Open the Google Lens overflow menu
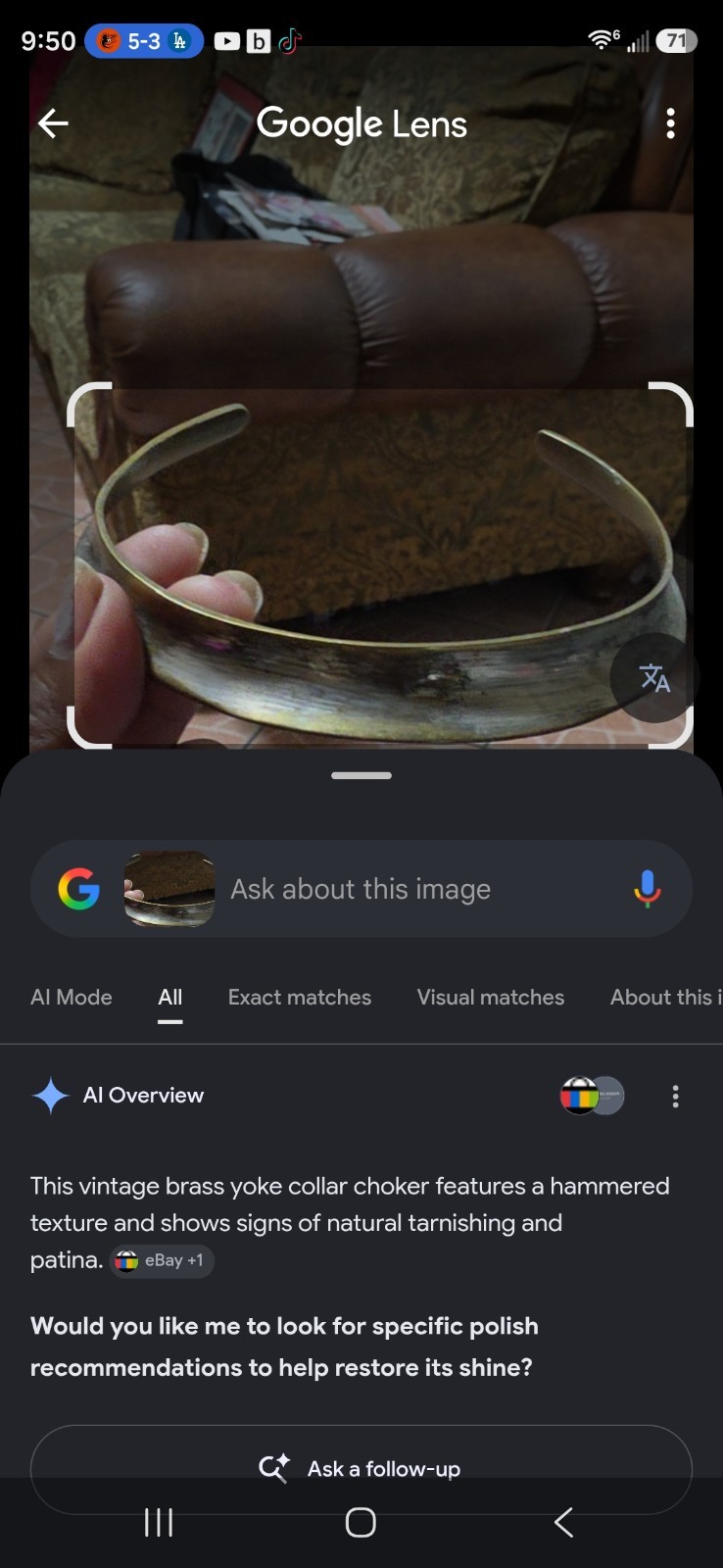723x1568 pixels. [671, 123]
